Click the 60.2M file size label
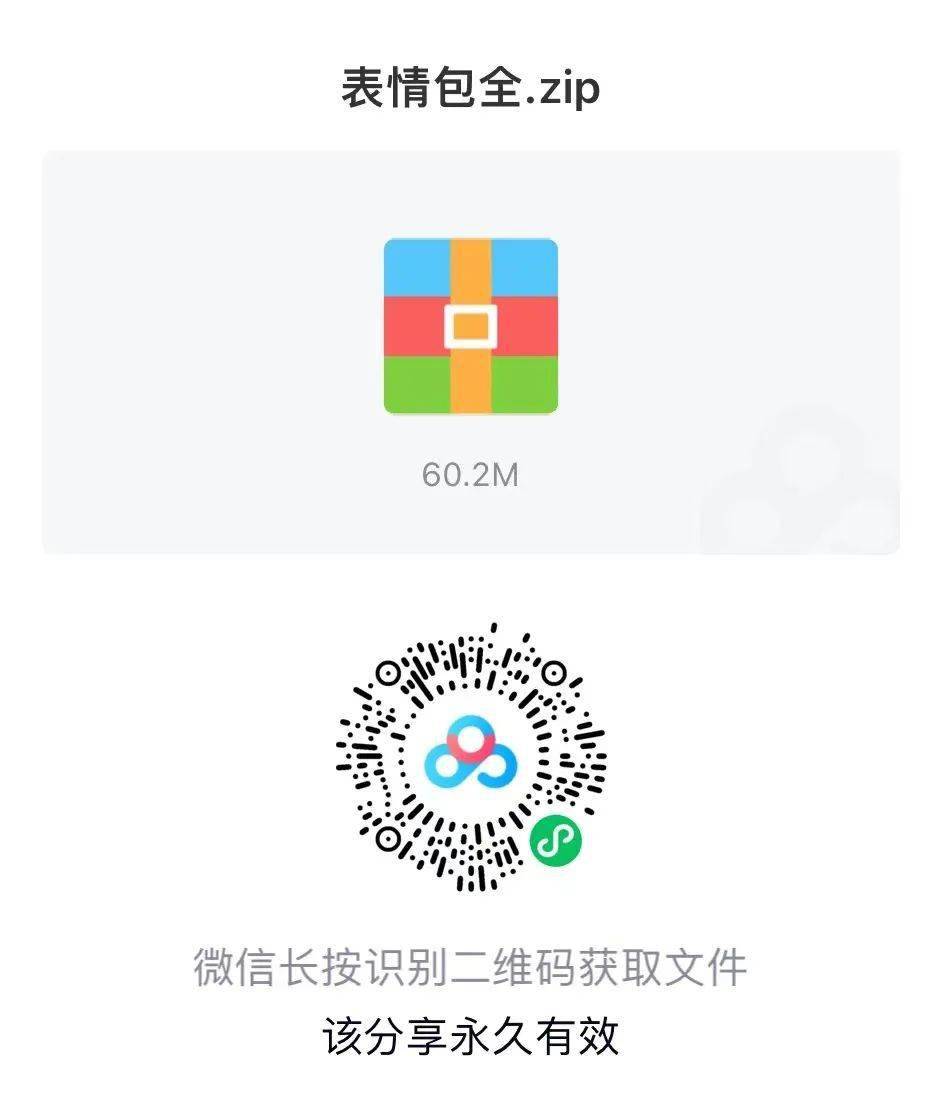This screenshot has width=942, height=1104. [x=470, y=475]
